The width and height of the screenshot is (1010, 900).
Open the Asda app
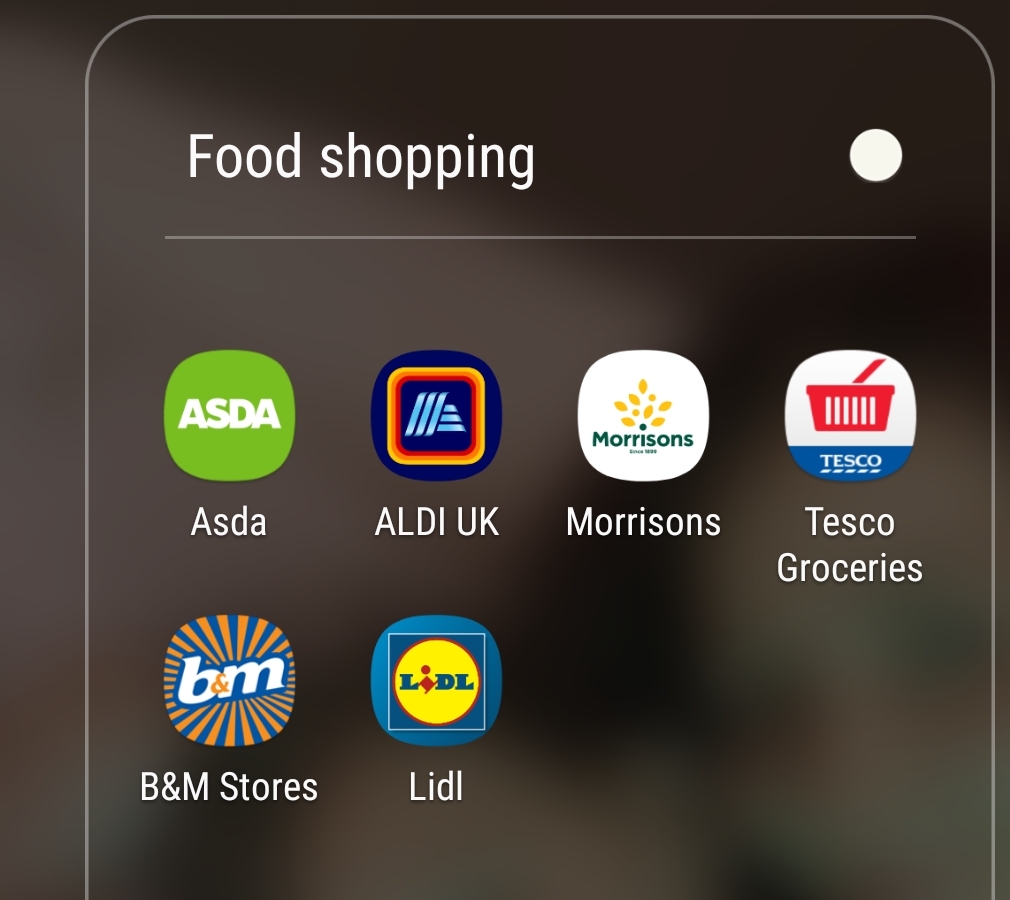pyautogui.click(x=229, y=416)
